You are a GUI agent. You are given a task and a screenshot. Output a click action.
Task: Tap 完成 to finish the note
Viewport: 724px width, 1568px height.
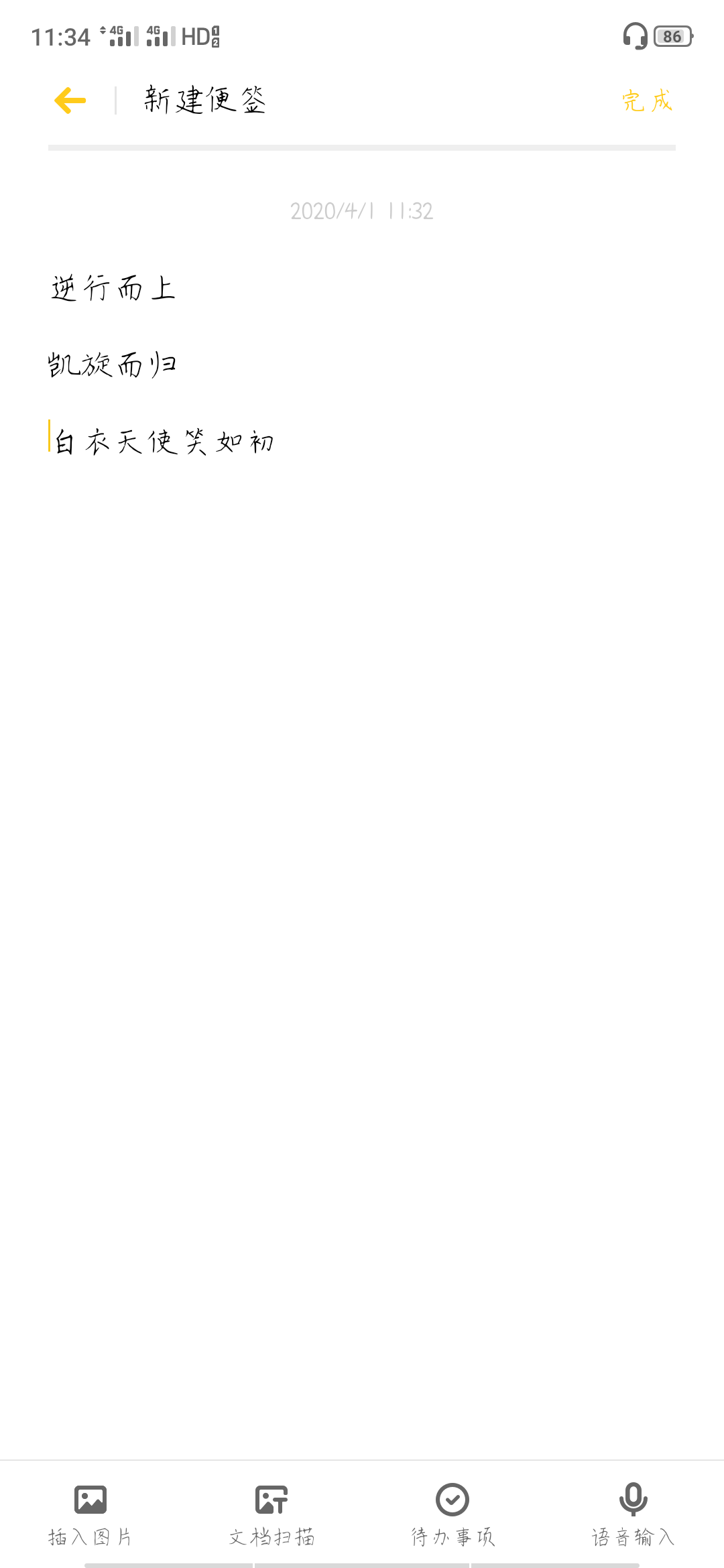tap(646, 101)
